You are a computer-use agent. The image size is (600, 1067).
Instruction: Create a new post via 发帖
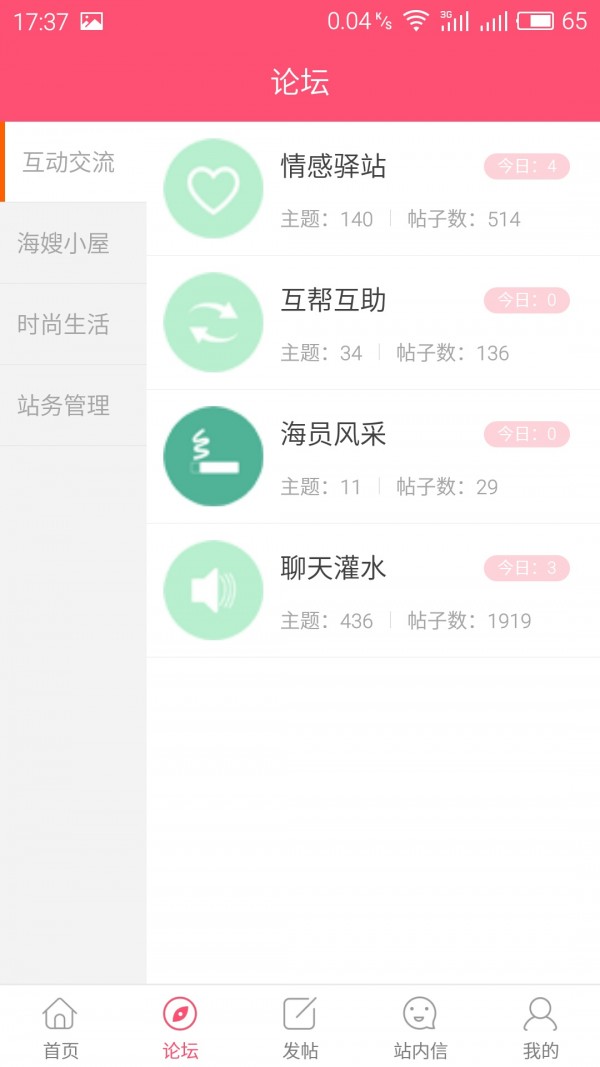(x=300, y=1027)
